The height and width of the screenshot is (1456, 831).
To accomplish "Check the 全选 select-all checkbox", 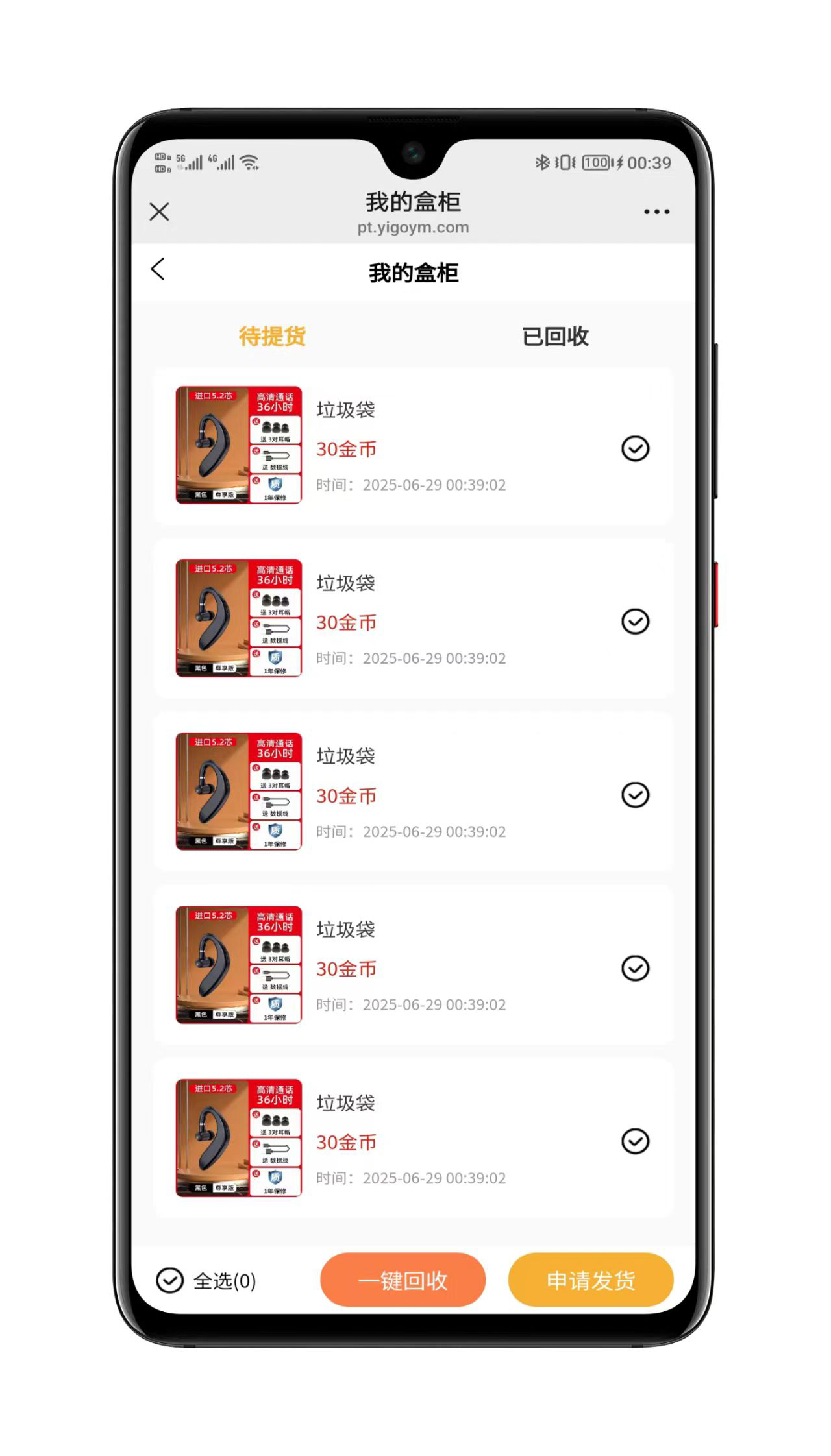I will click(x=170, y=1280).
